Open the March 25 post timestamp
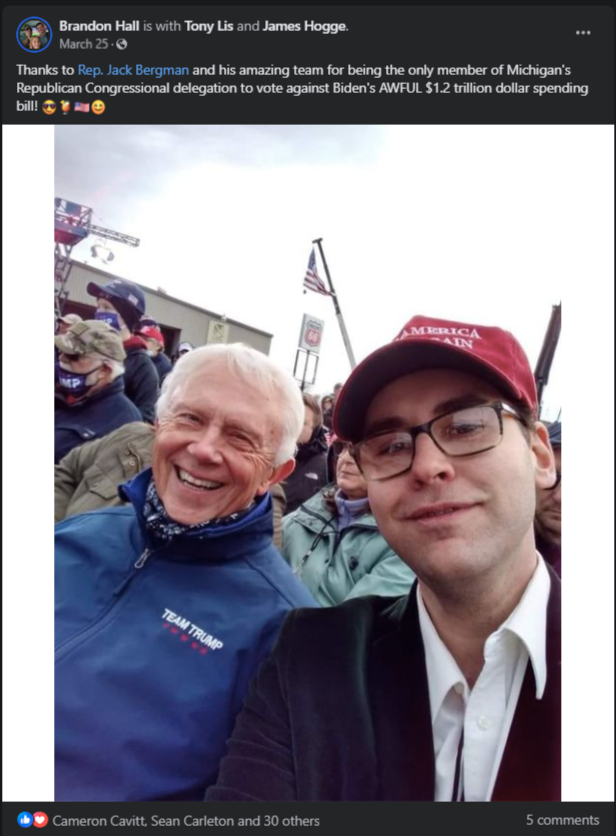Image resolution: width=616 pixels, height=836 pixels. pos(81,44)
